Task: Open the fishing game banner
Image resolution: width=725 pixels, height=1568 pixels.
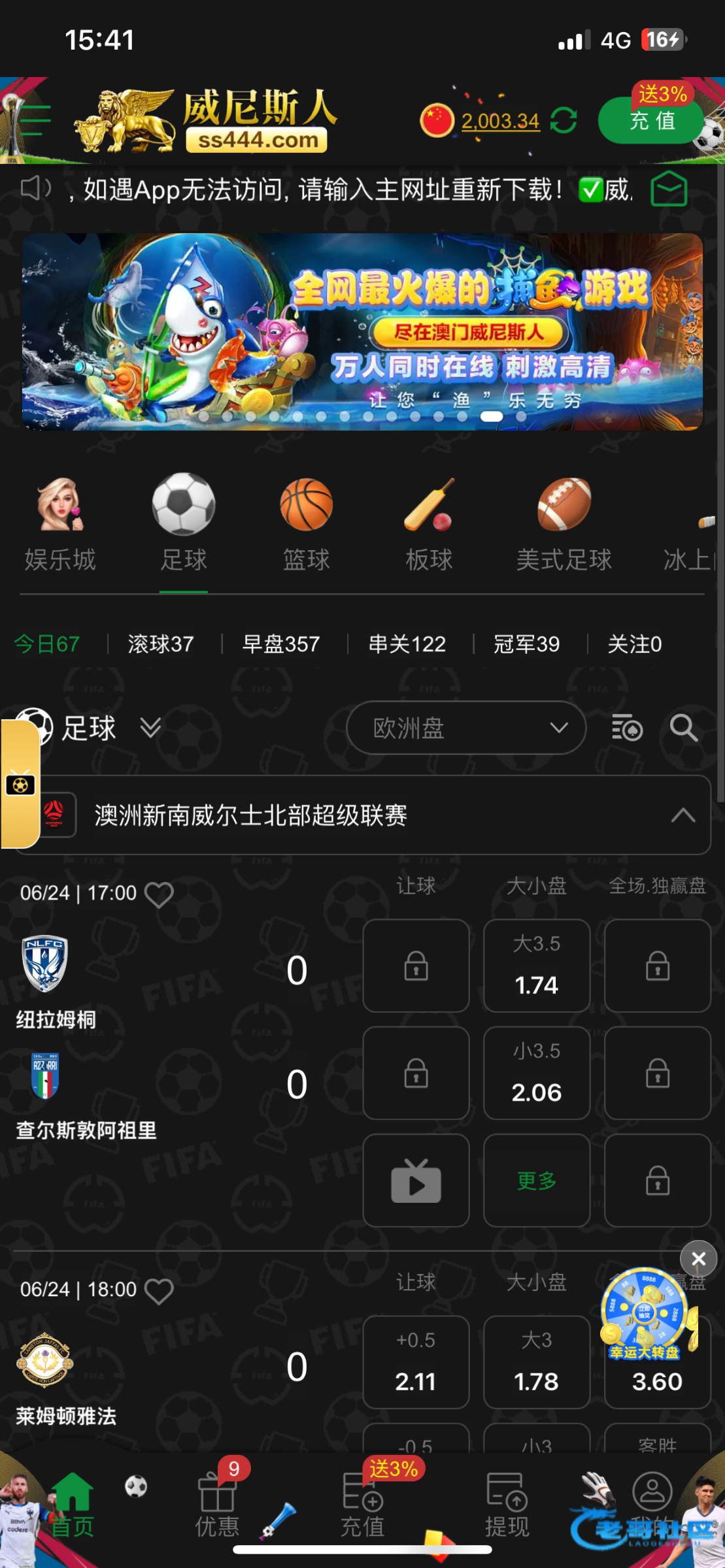Action: pyautogui.click(x=362, y=331)
